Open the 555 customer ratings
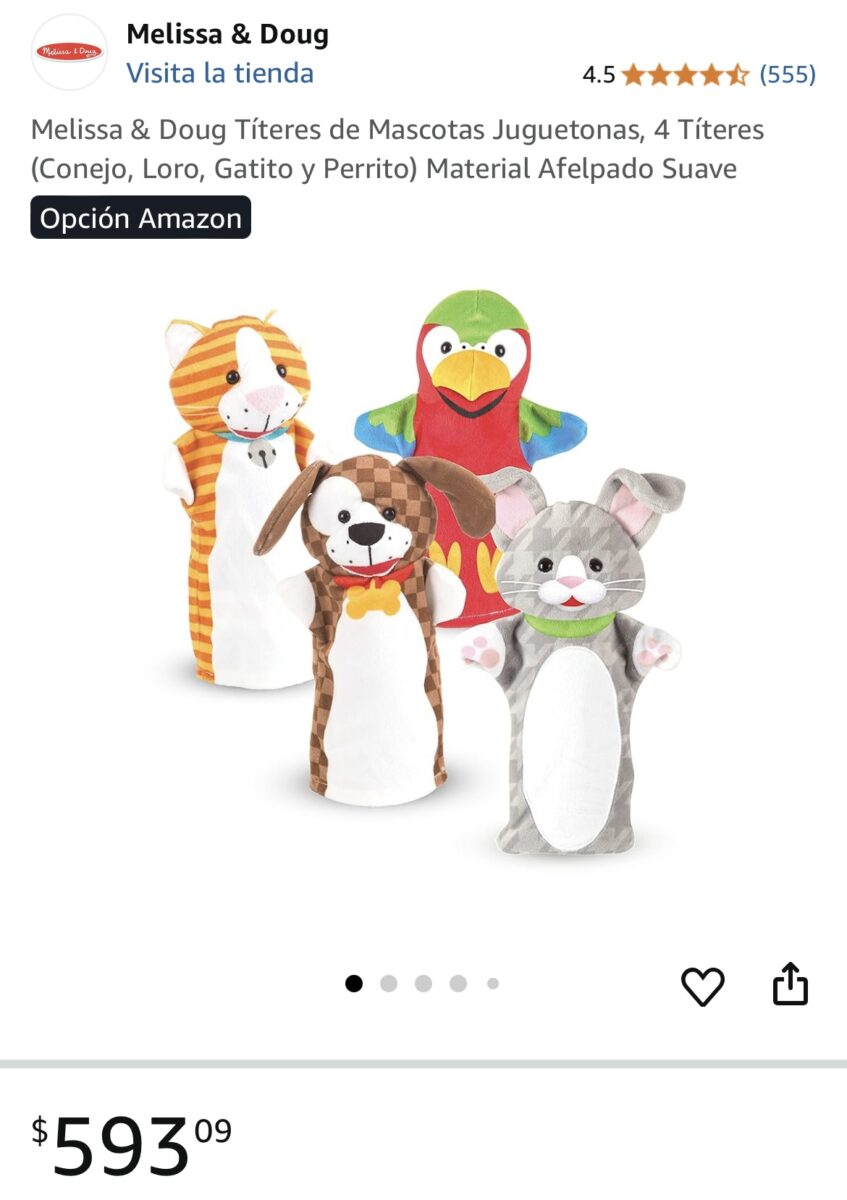Viewport: 847px width, 1200px height. 787,74
